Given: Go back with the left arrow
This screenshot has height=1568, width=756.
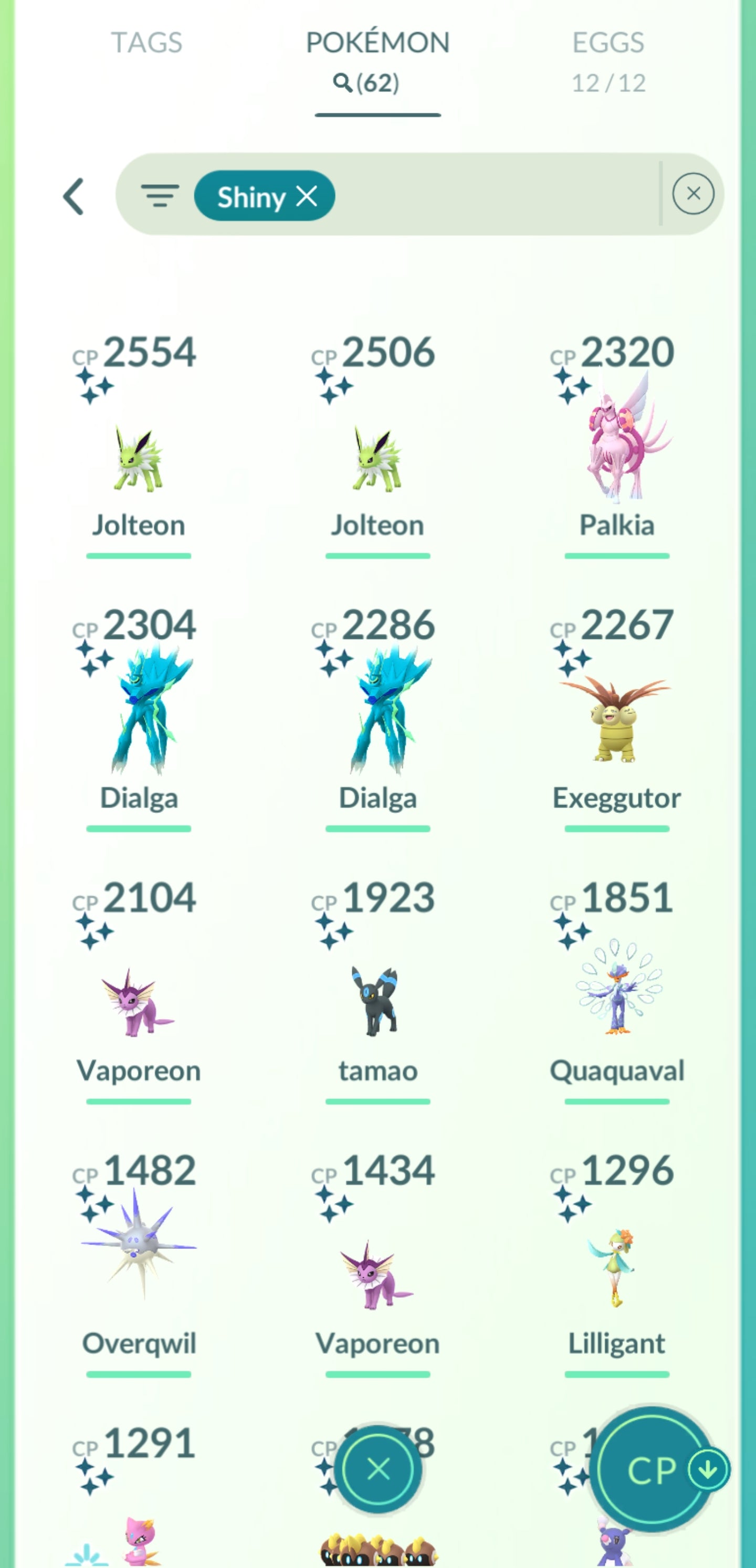Looking at the screenshot, I should (x=73, y=196).
